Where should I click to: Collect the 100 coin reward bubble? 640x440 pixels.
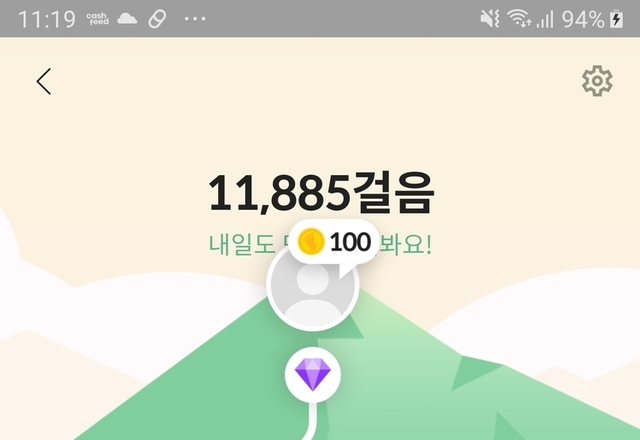[x=335, y=242]
